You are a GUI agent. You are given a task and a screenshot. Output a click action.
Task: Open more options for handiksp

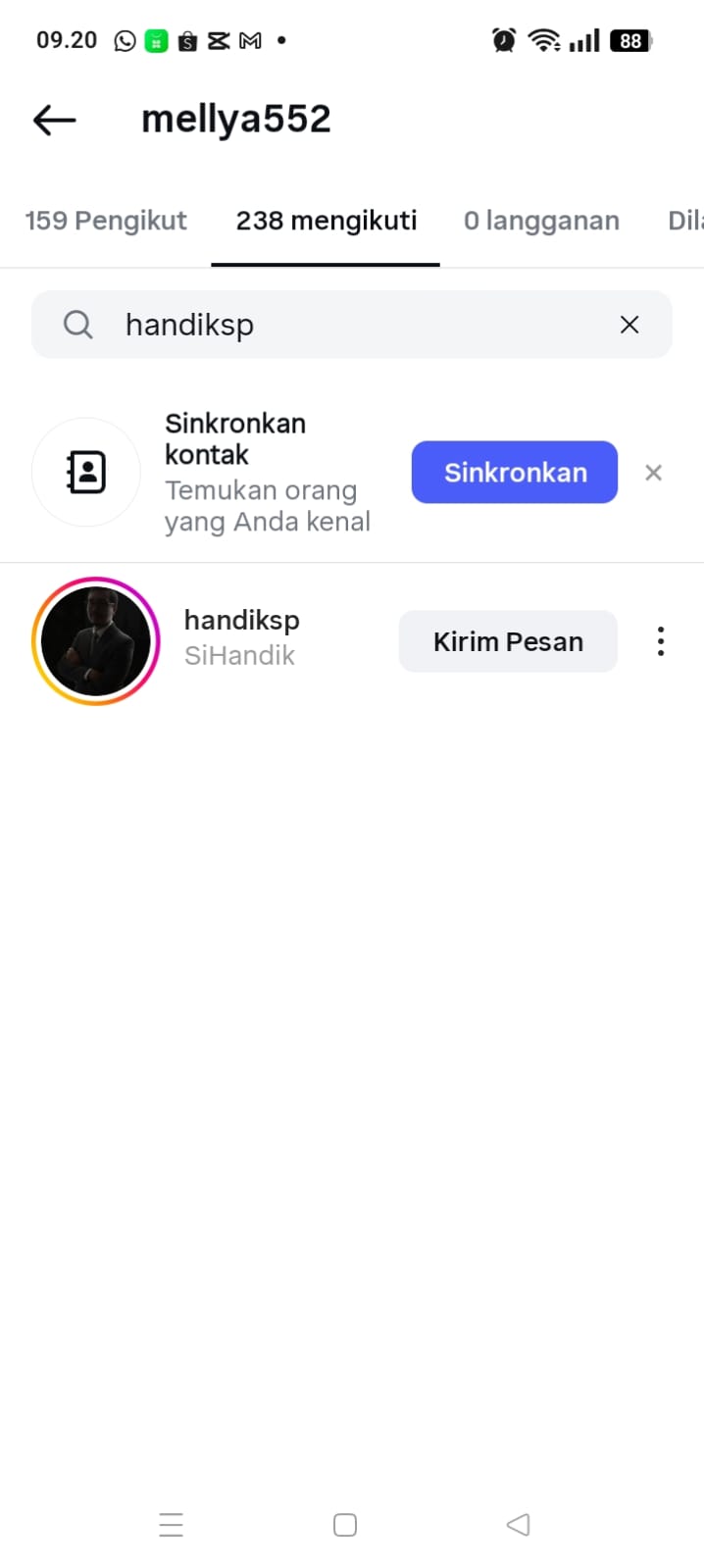coord(661,641)
